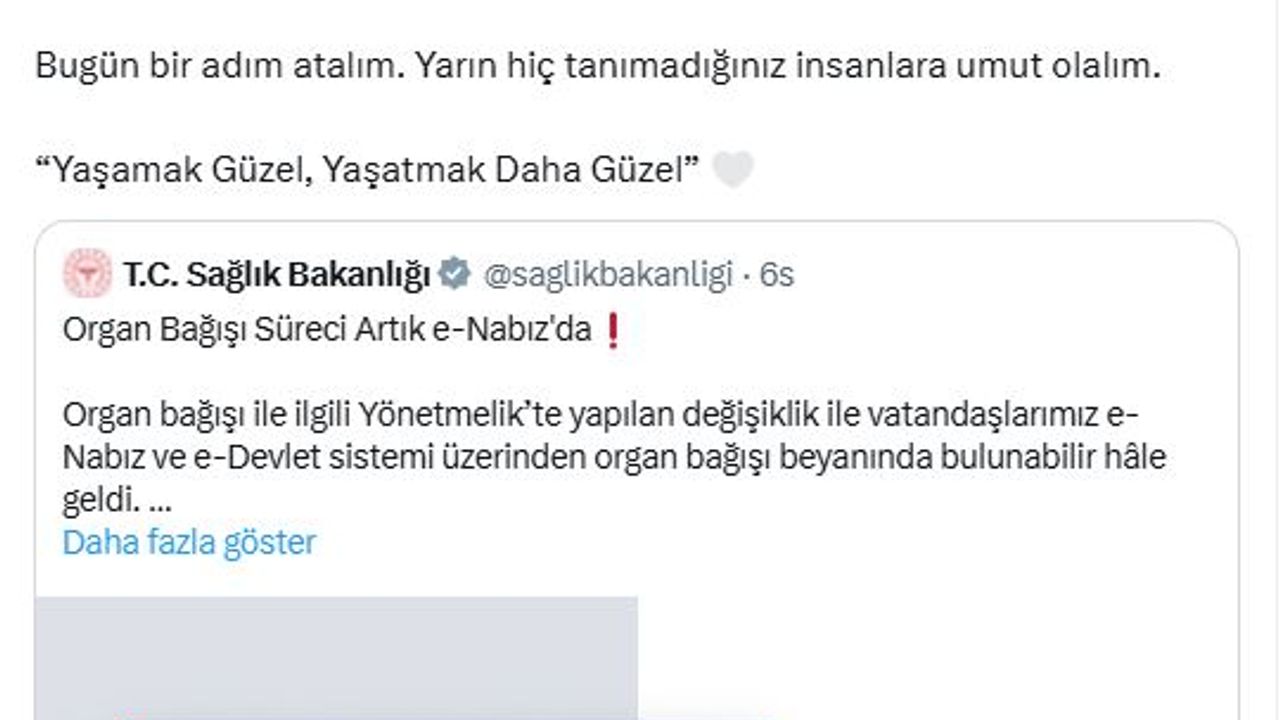Screen dimensions: 1280x720
Task: Open the @saglikbakanligi handle
Action: pos(608,274)
